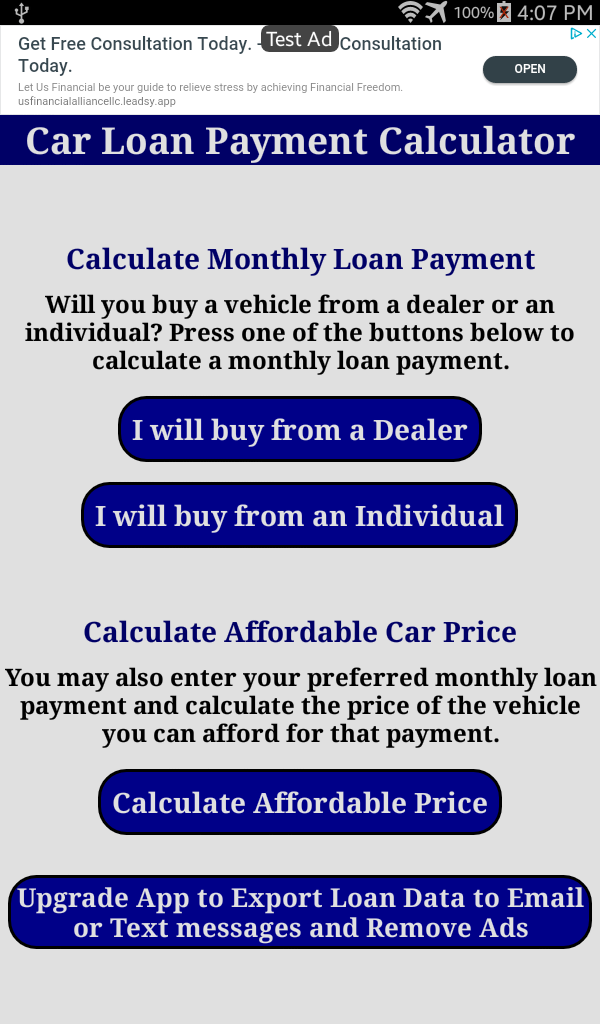
Task: Open the AdChoices info icon on the ad
Action: point(576,34)
